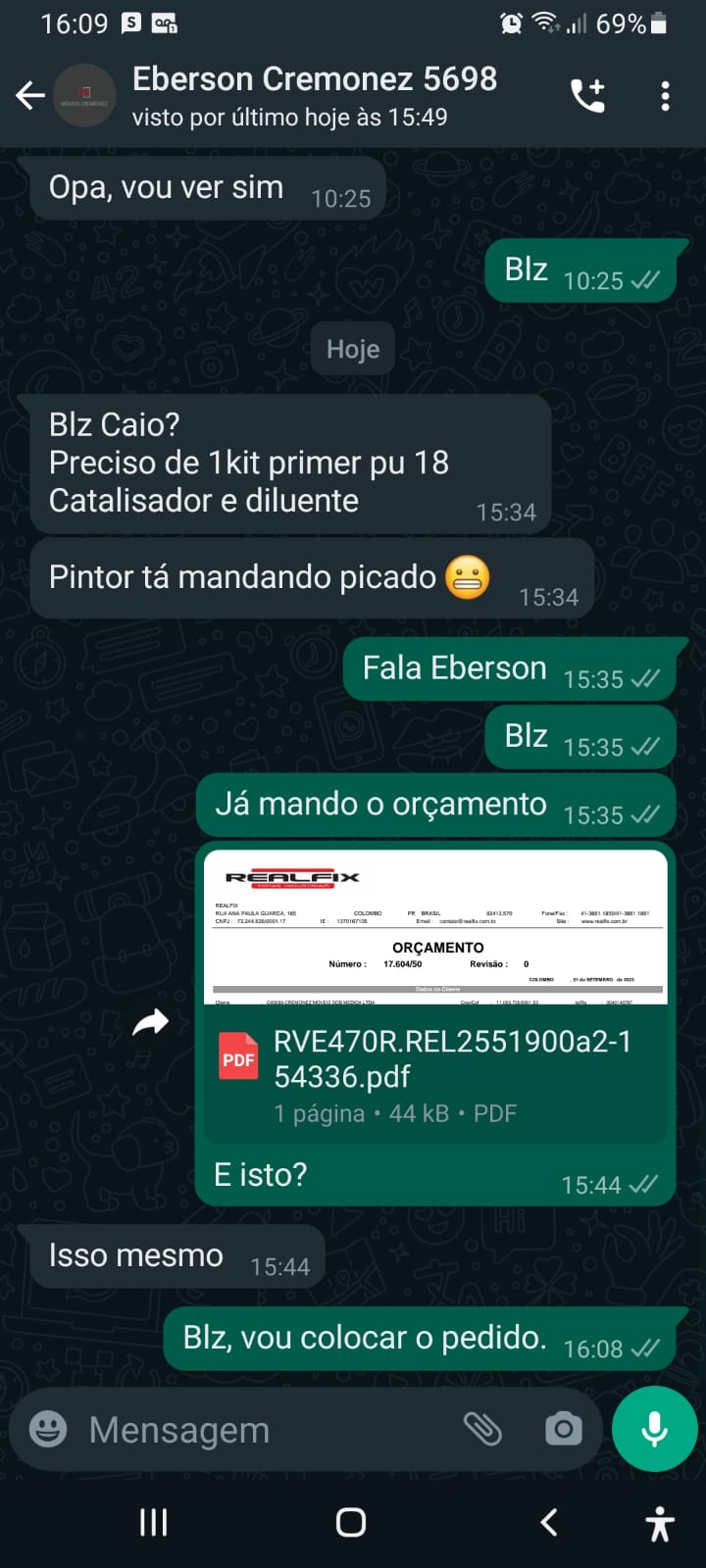Show recent apps

point(154,1522)
